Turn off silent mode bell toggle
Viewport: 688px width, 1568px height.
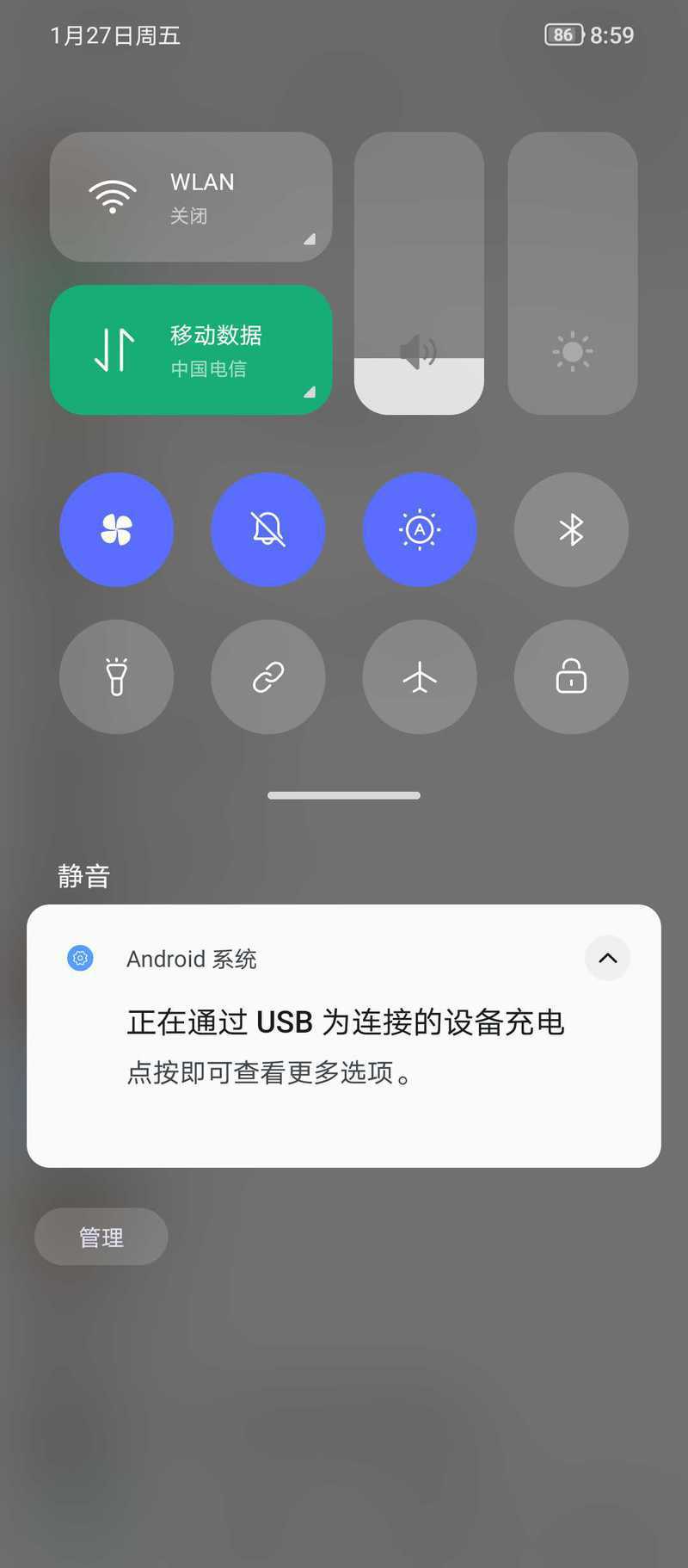[268, 529]
